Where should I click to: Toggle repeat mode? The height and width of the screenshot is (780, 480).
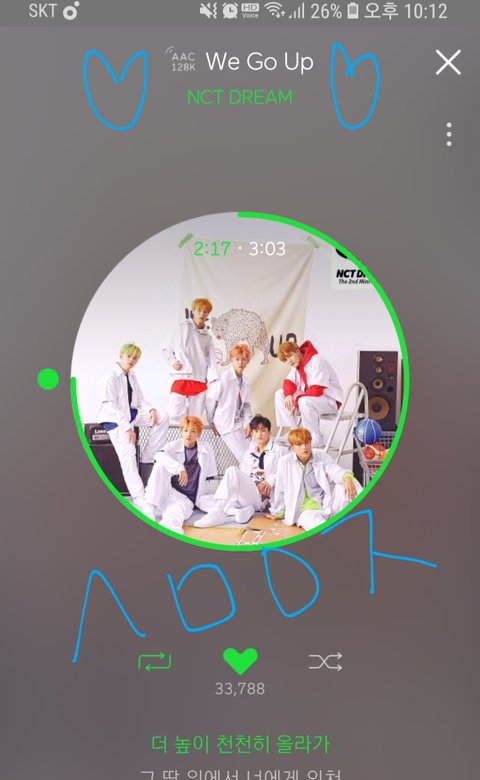pos(155,662)
